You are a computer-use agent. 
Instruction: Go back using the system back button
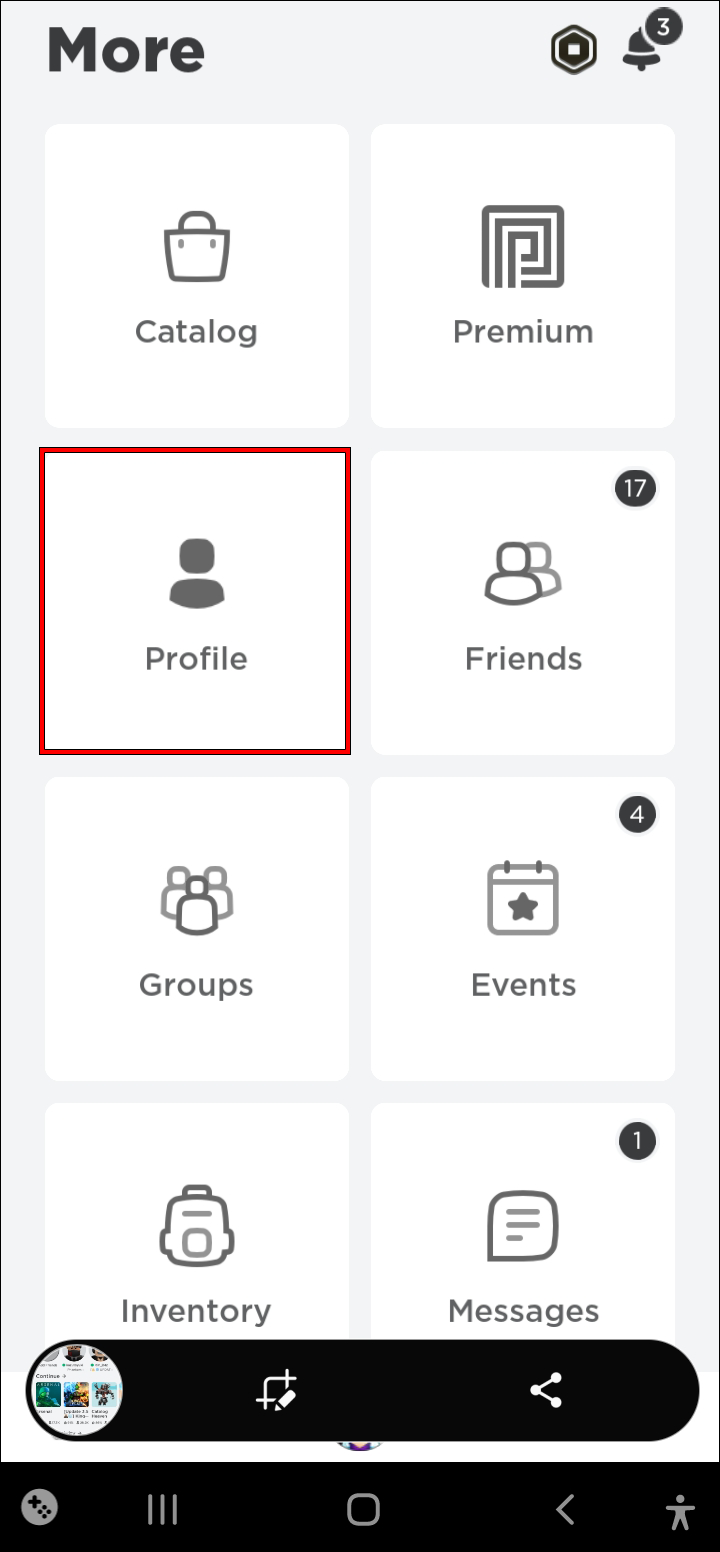[566, 1509]
